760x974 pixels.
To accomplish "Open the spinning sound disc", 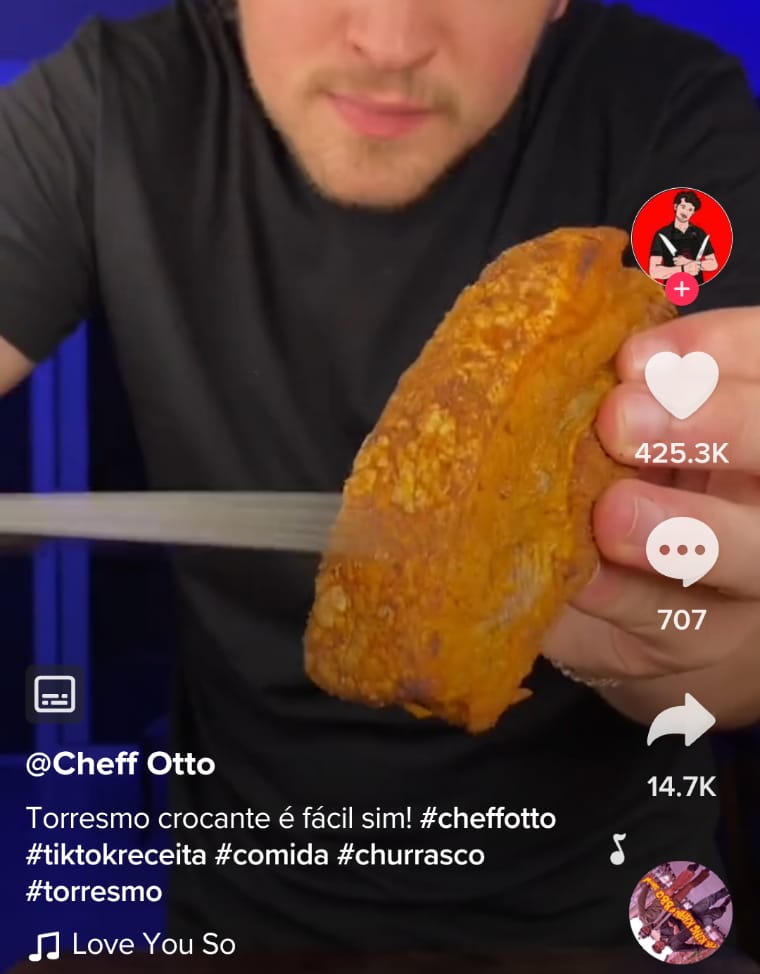I will (681, 911).
